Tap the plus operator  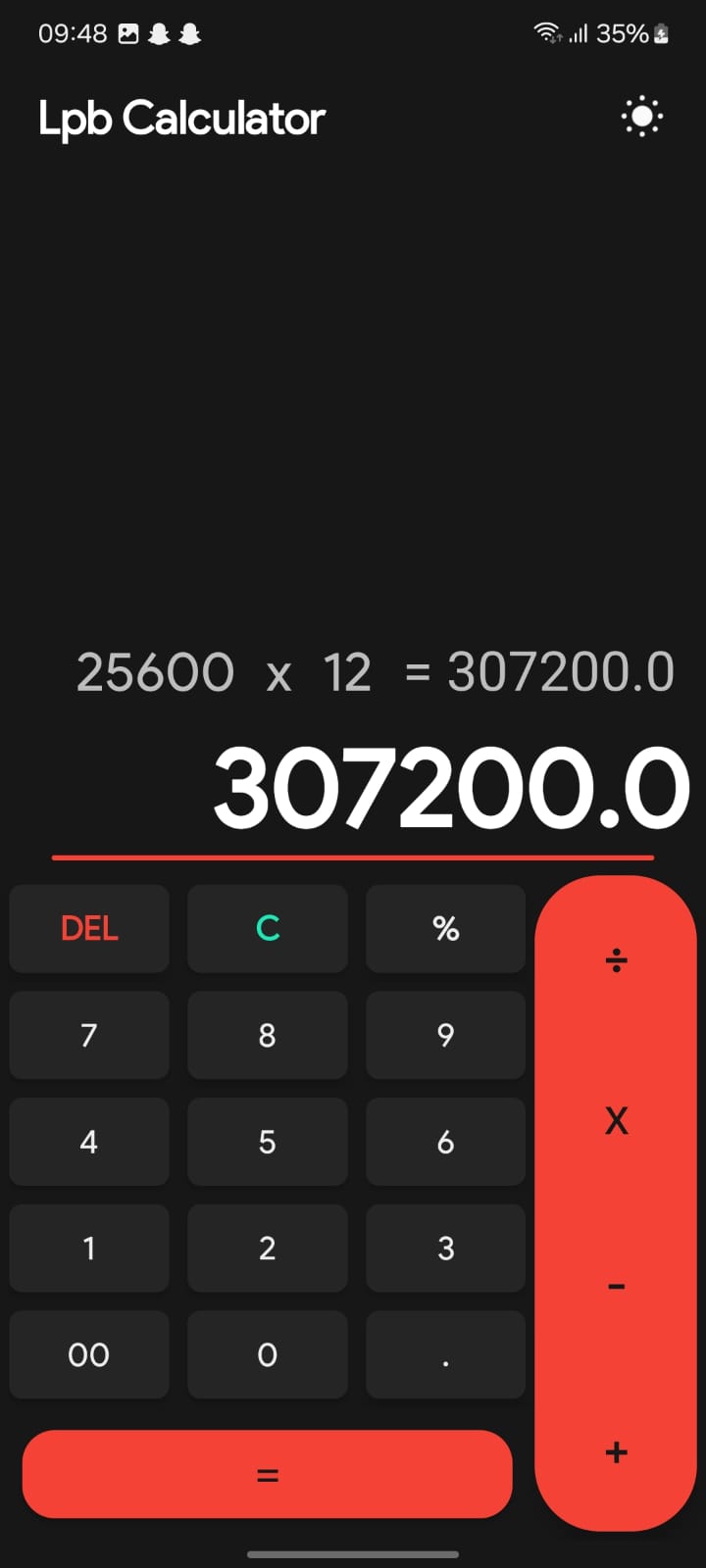(616, 1452)
